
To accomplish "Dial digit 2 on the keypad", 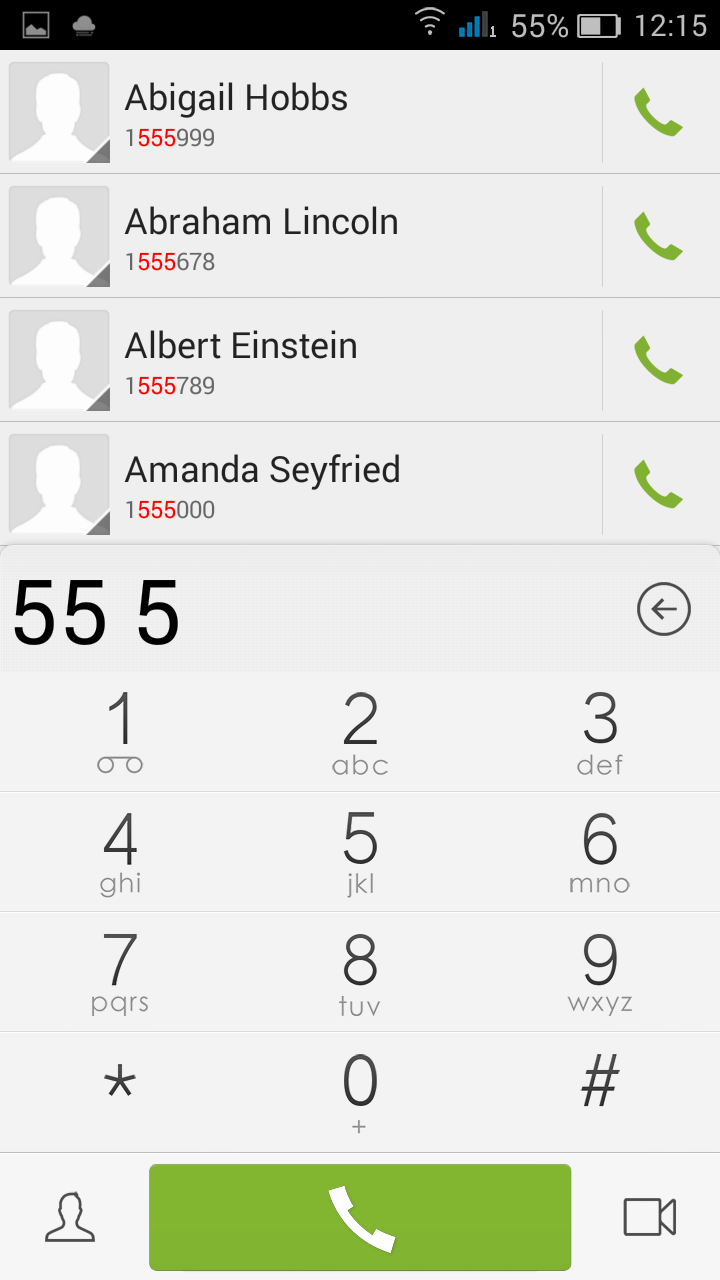I will (360, 732).
